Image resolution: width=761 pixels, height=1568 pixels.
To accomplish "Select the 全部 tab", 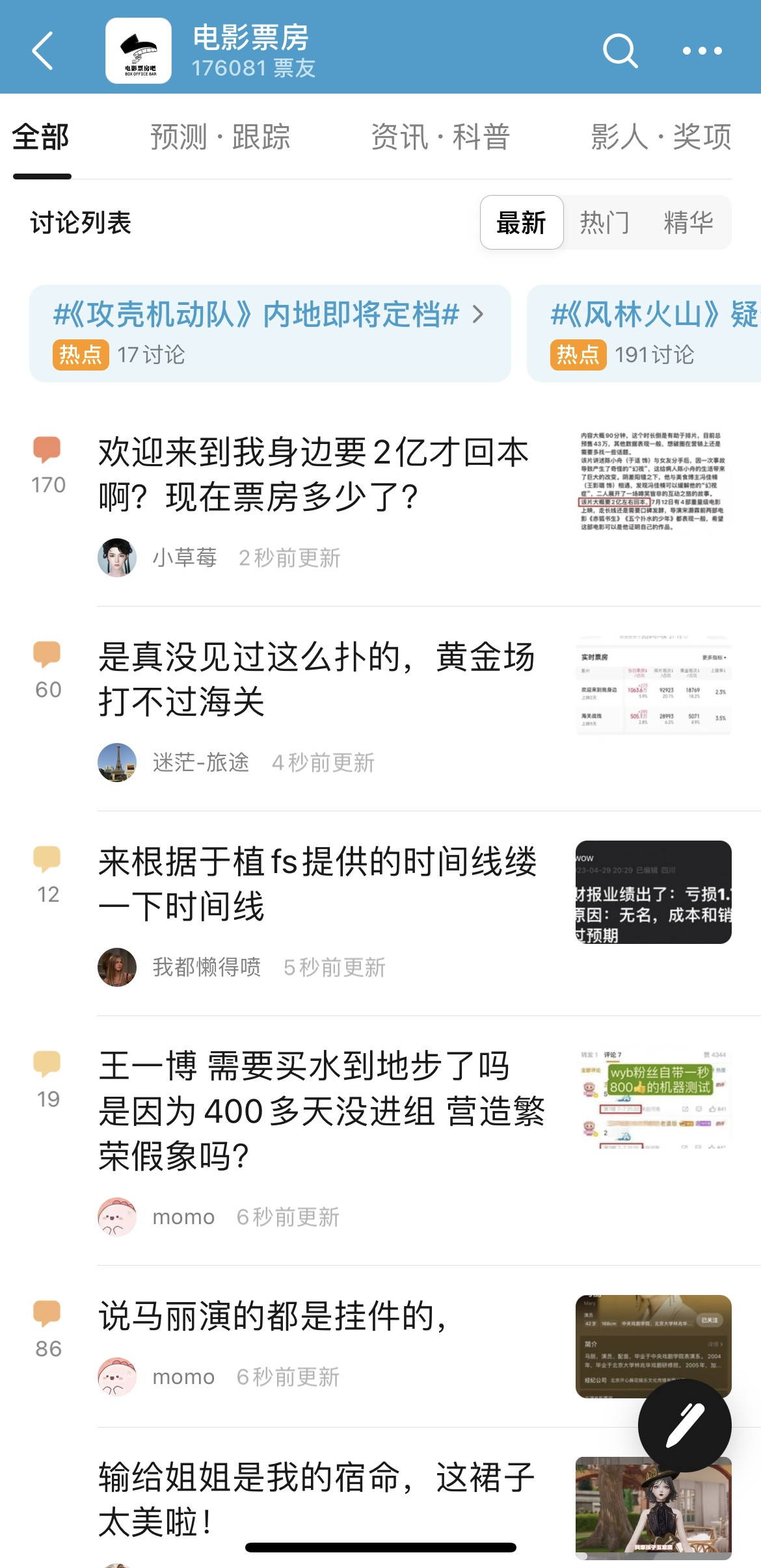I will [x=41, y=137].
